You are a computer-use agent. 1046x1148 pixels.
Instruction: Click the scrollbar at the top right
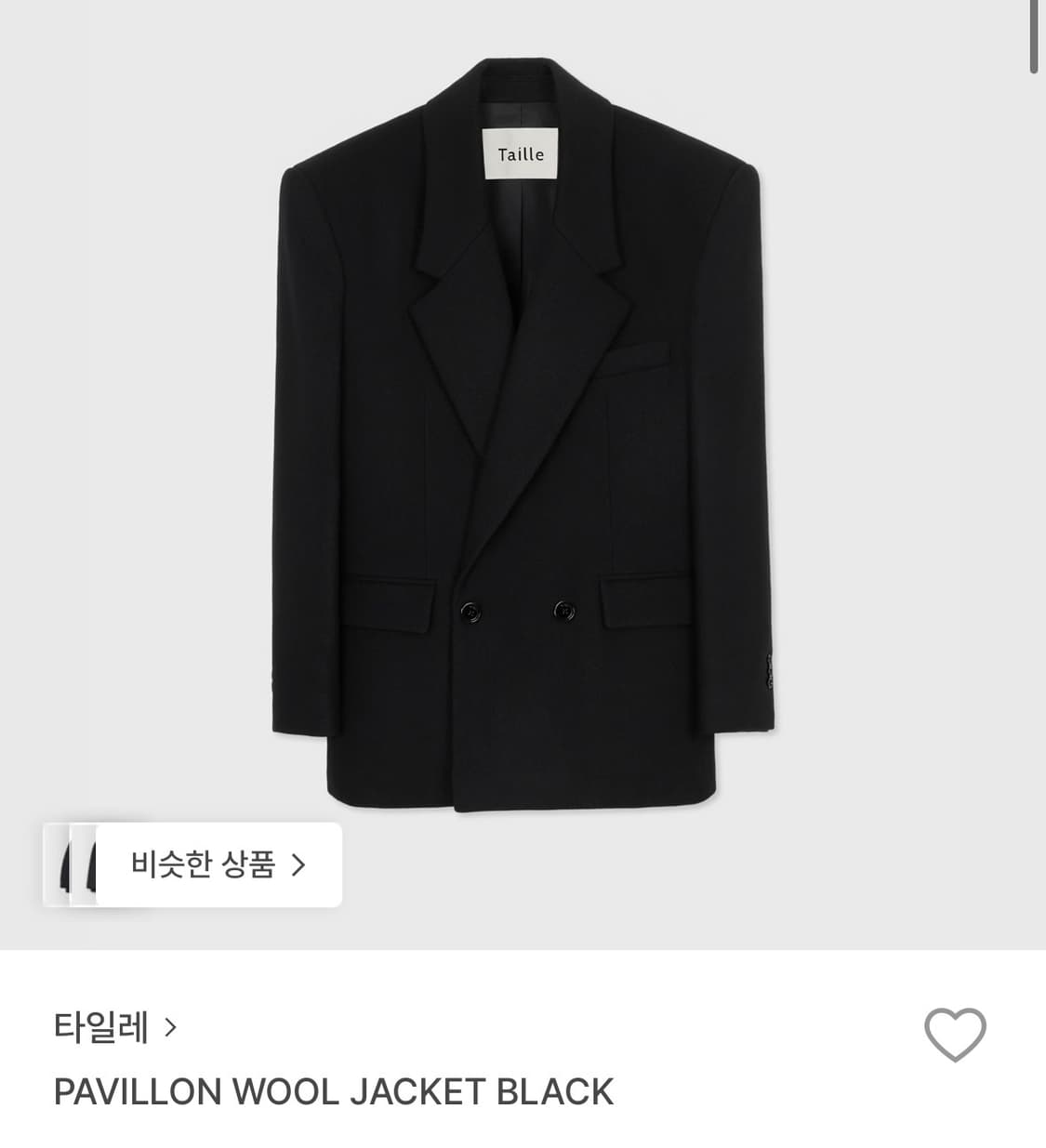point(1035,37)
